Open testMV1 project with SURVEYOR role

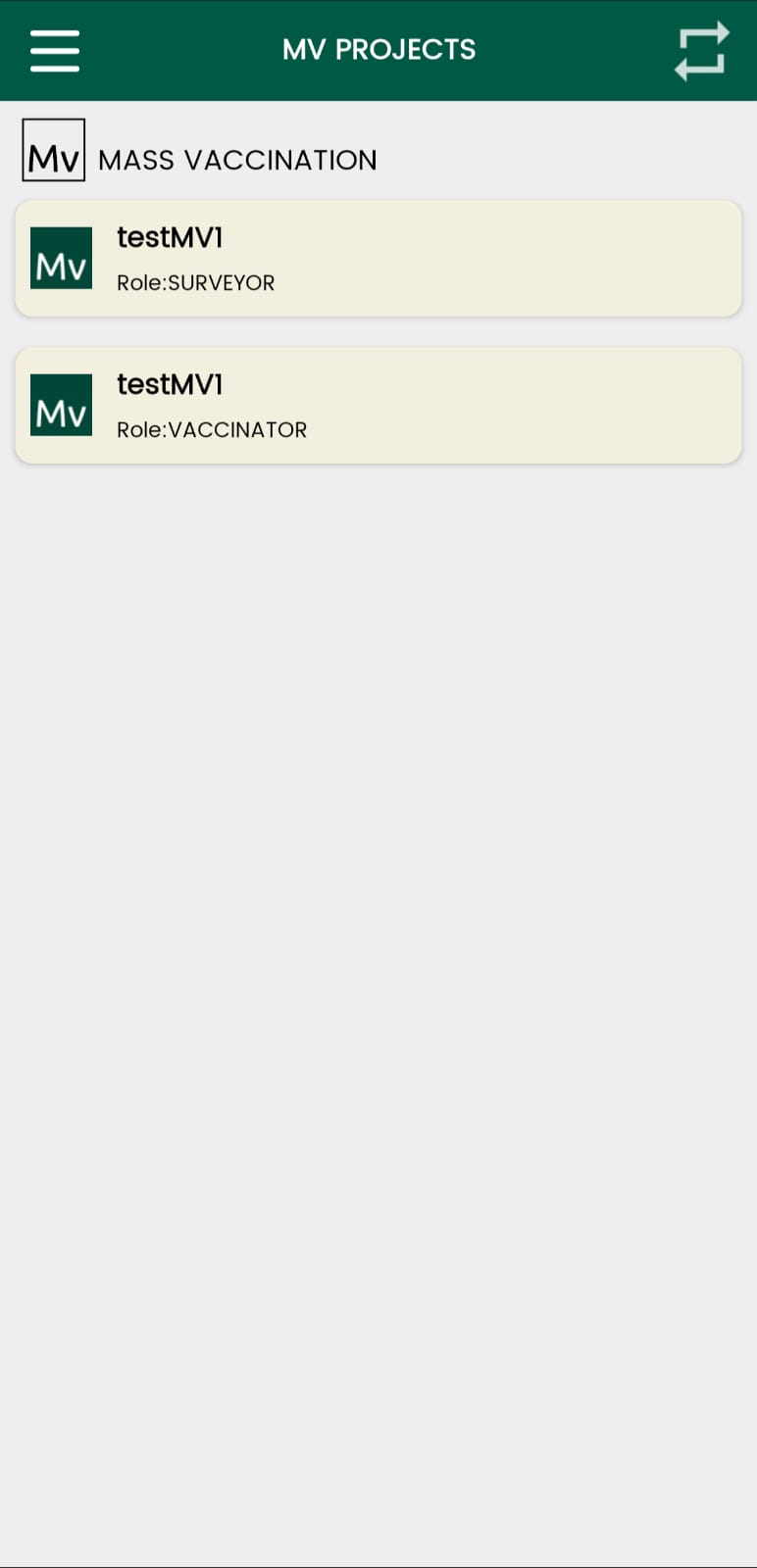378,259
